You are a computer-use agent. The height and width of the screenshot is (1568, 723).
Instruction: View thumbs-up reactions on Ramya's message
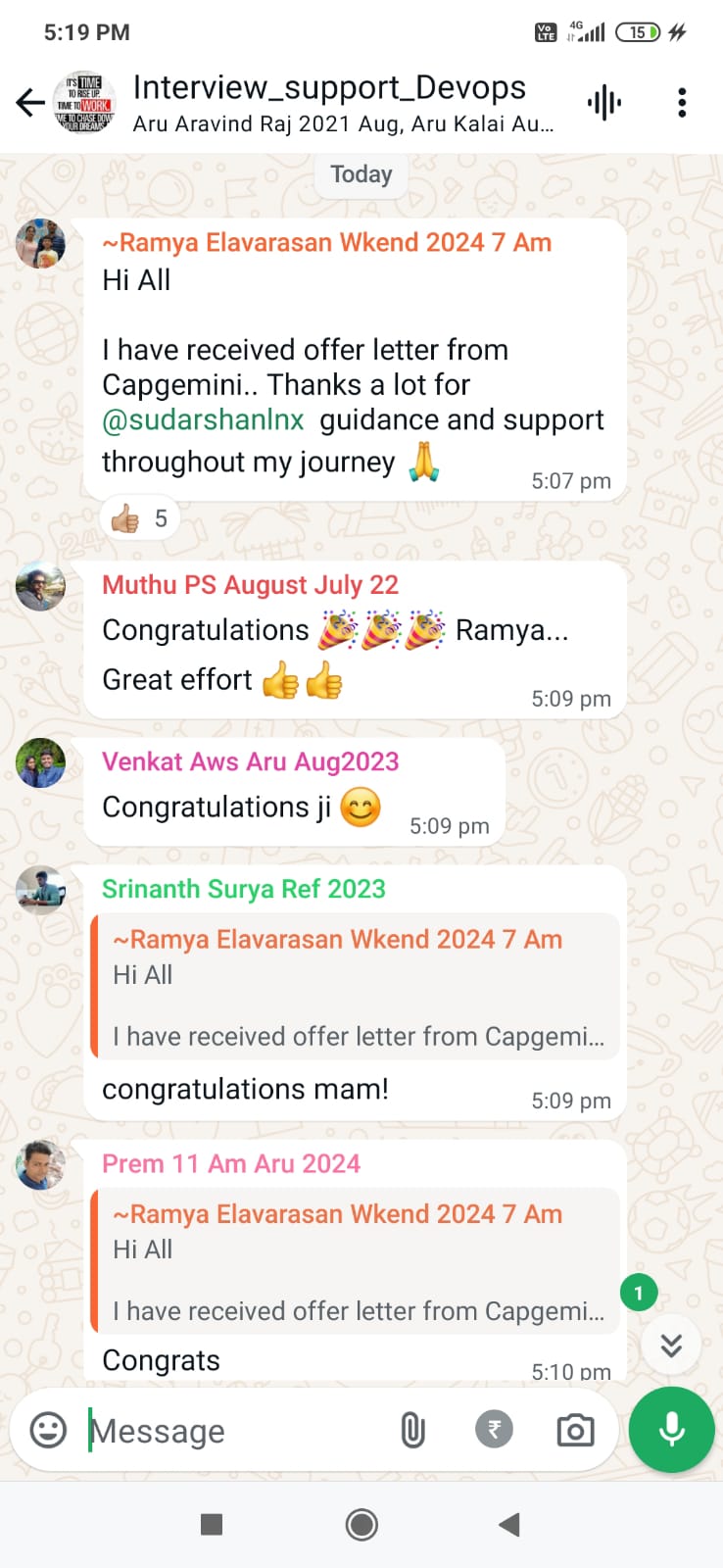[x=140, y=518]
